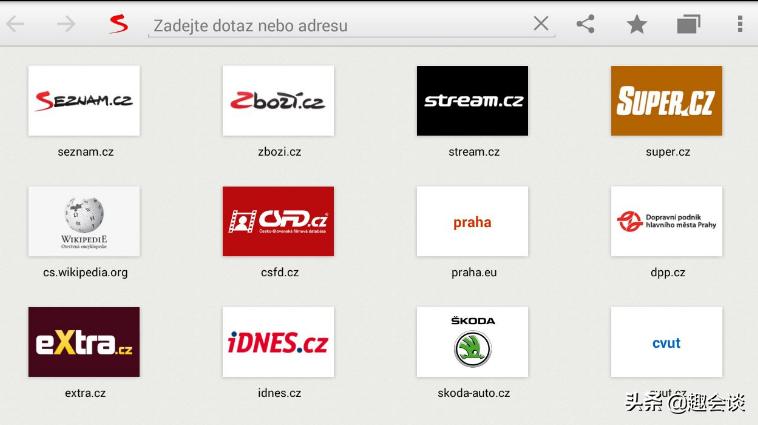Open the overflow menu
This screenshot has height=425, width=758.
pyautogui.click(x=740, y=24)
